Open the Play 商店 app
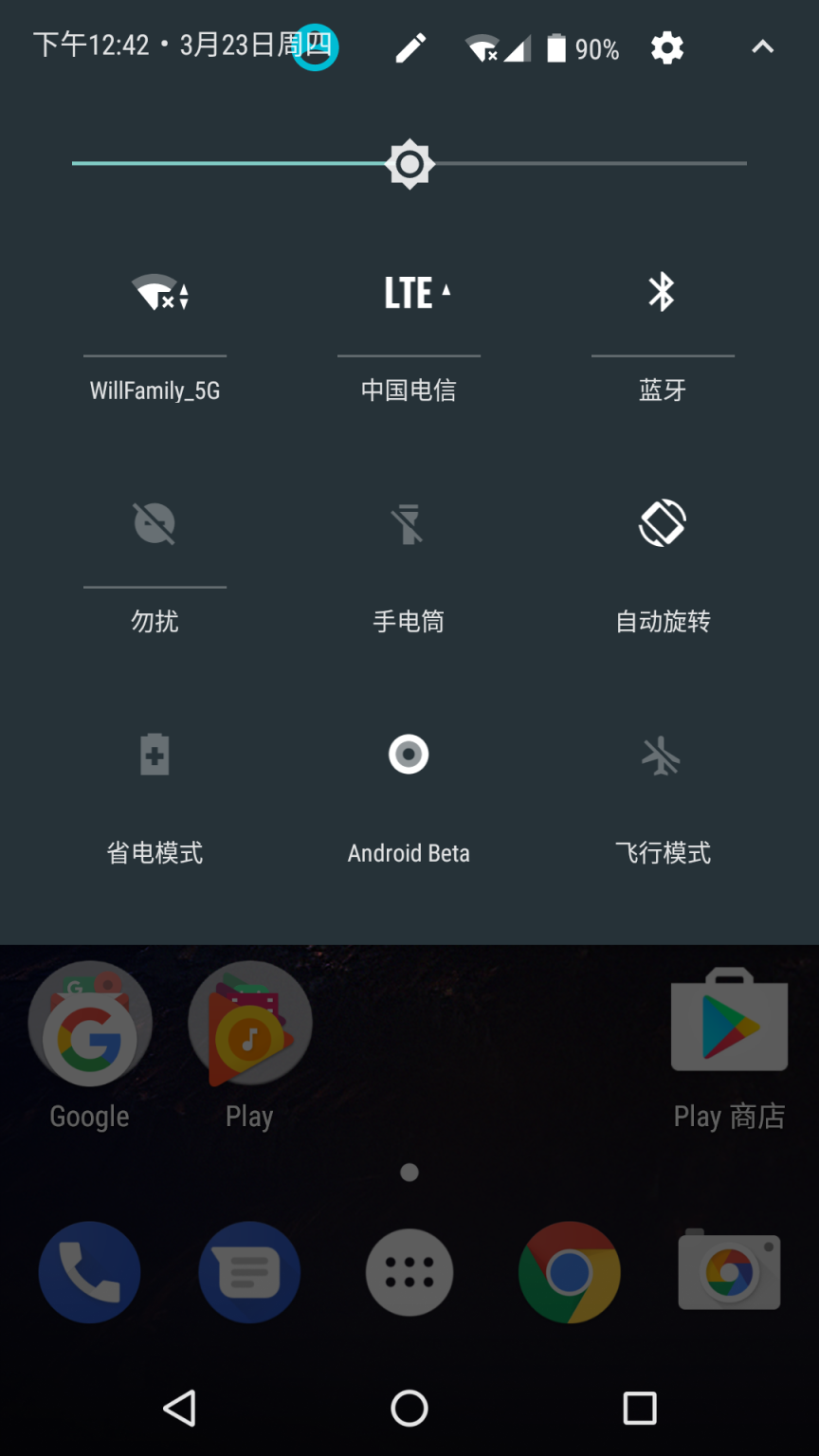This screenshot has height=1456, width=819. (729, 1020)
